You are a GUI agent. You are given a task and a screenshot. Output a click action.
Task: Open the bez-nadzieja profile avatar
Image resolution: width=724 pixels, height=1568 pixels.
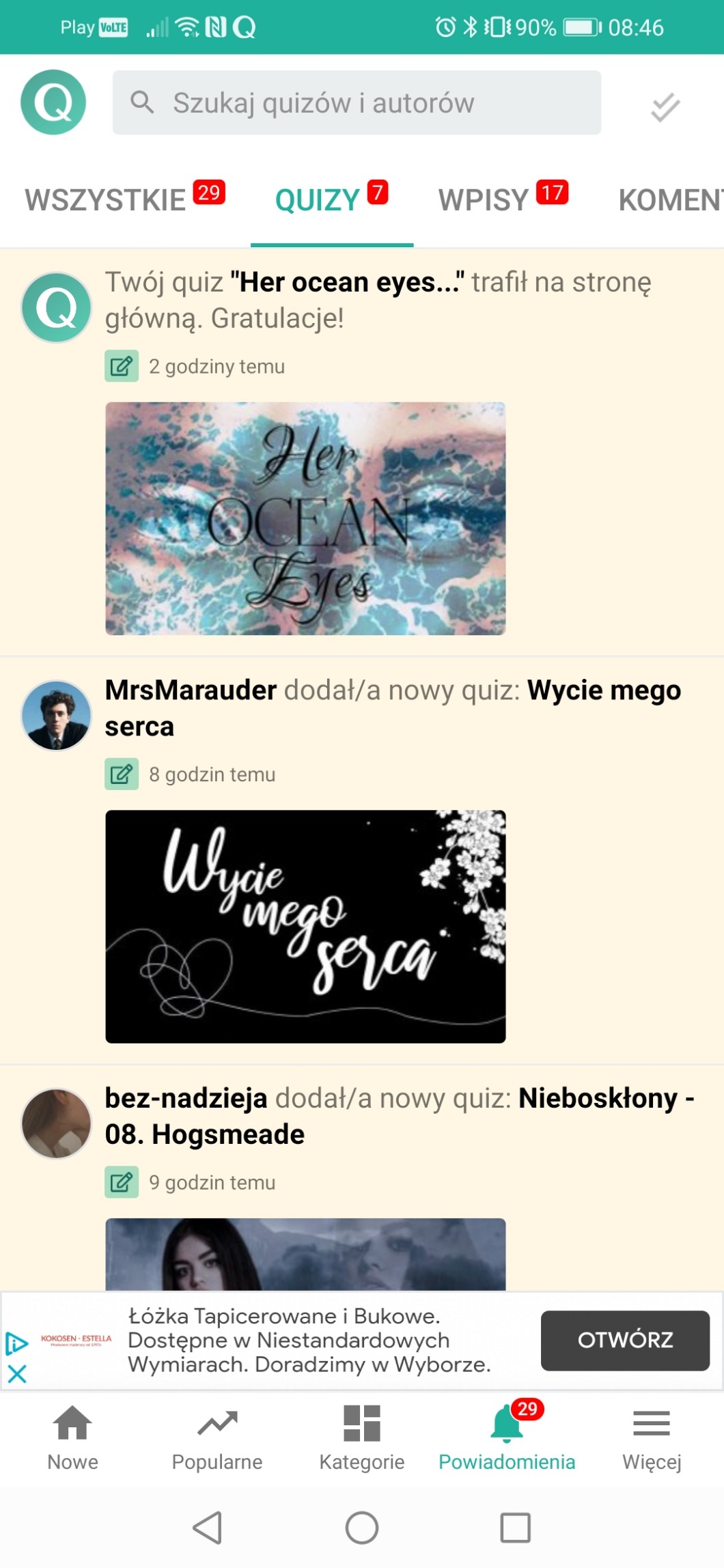pos(56,1123)
